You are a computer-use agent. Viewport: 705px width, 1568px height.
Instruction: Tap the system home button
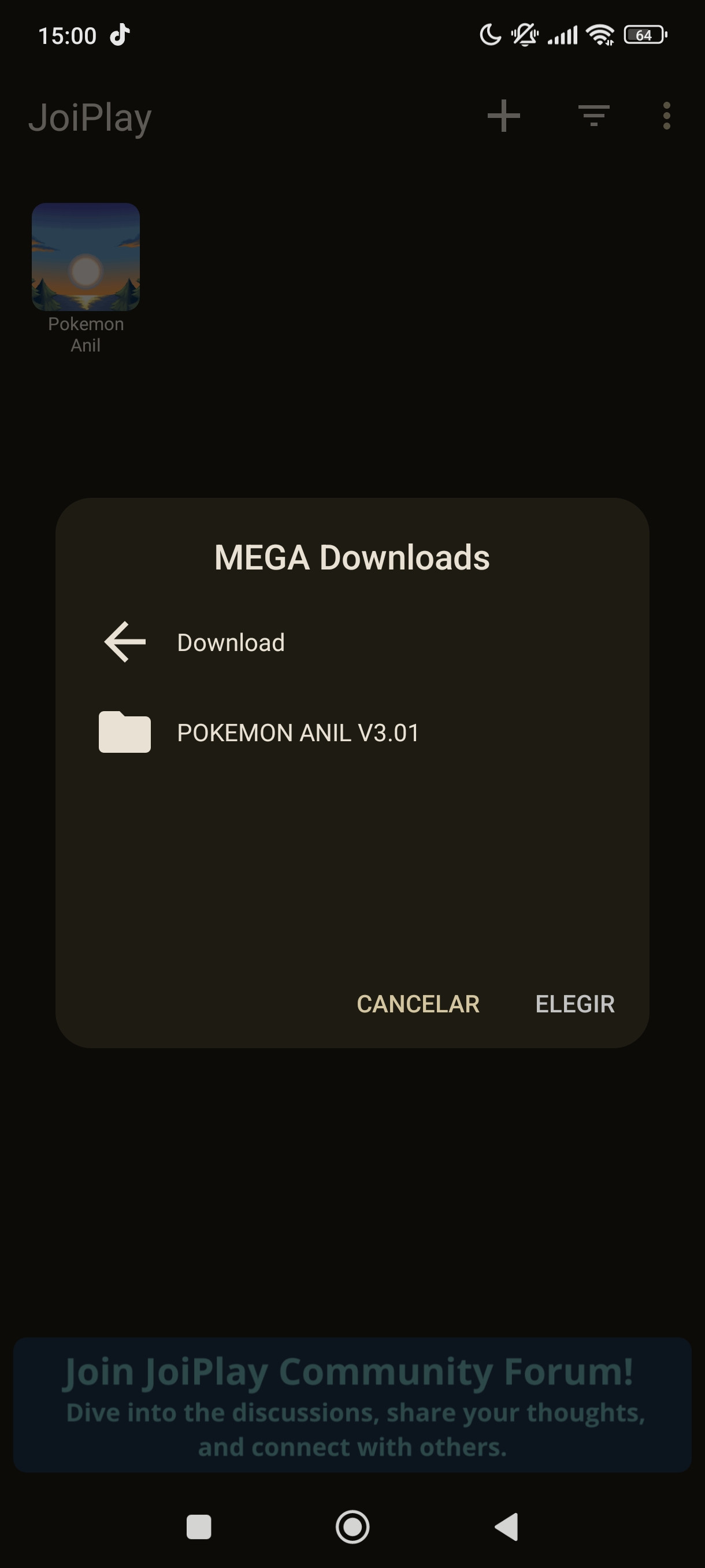pyautogui.click(x=352, y=1526)
